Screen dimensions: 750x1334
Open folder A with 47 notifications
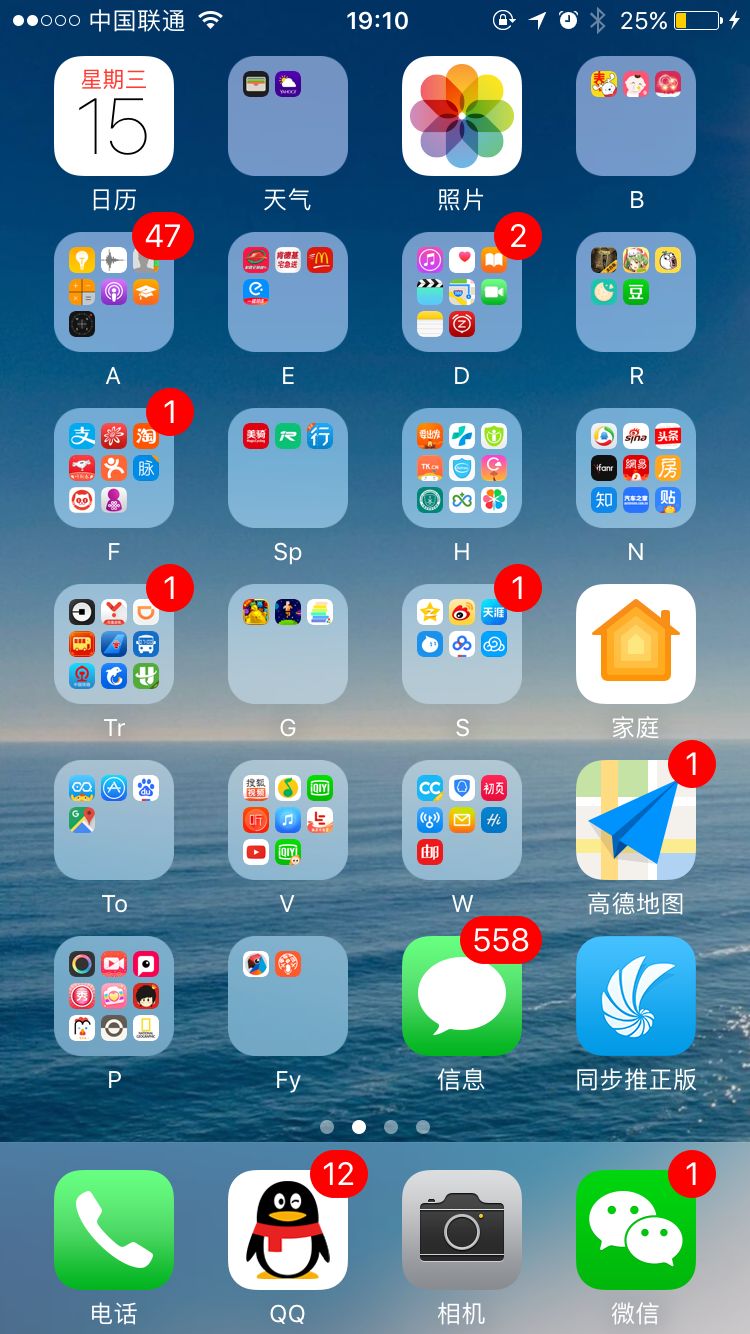113,292
